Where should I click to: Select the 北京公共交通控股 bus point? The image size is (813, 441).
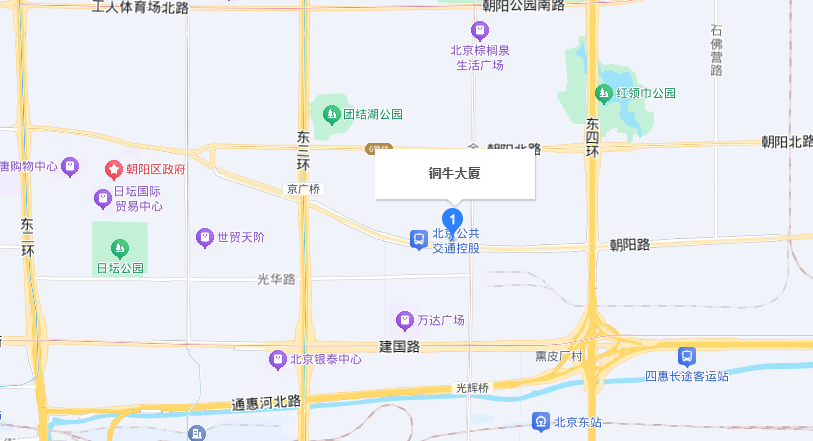(x=419, y=240)
